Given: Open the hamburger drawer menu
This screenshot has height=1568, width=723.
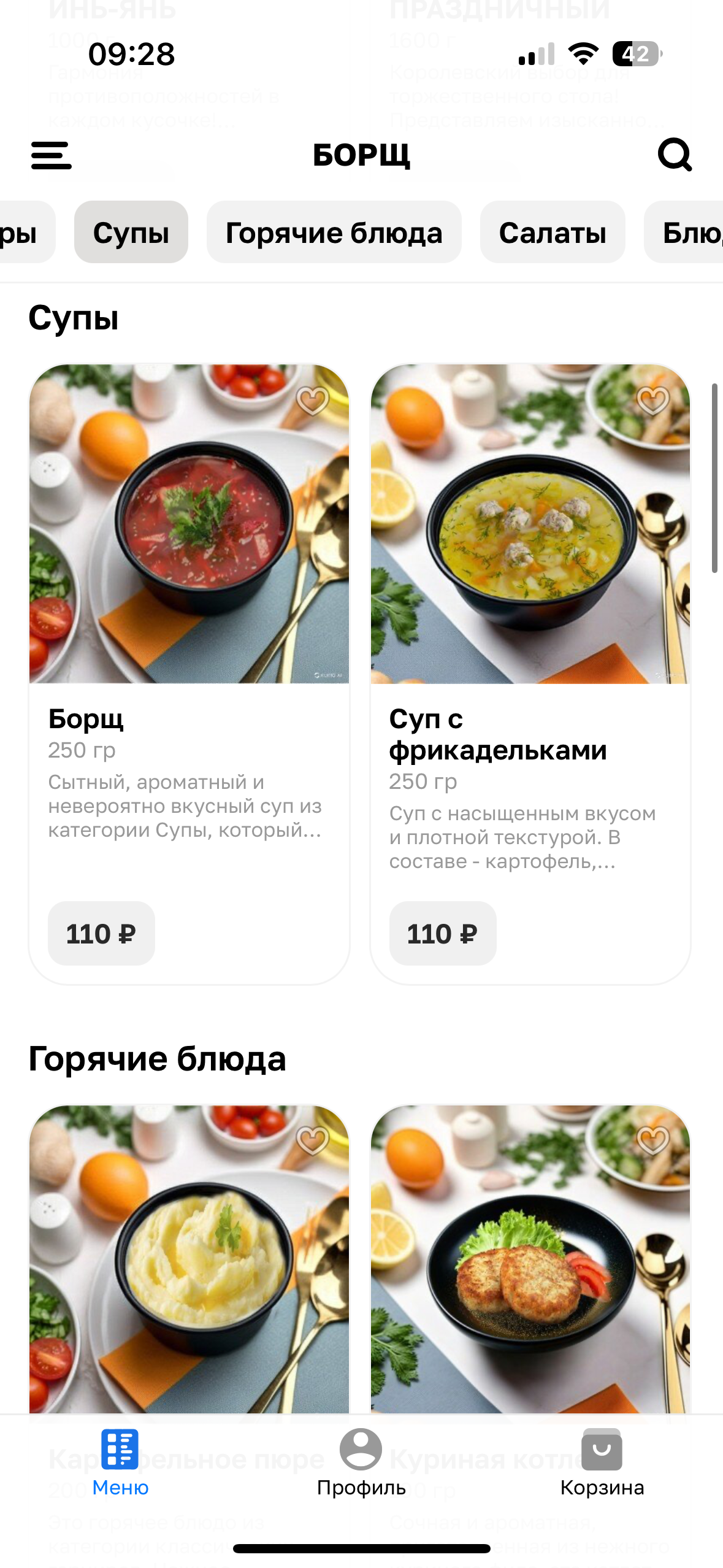Looking at the screenshot, I should pos(52,155).
